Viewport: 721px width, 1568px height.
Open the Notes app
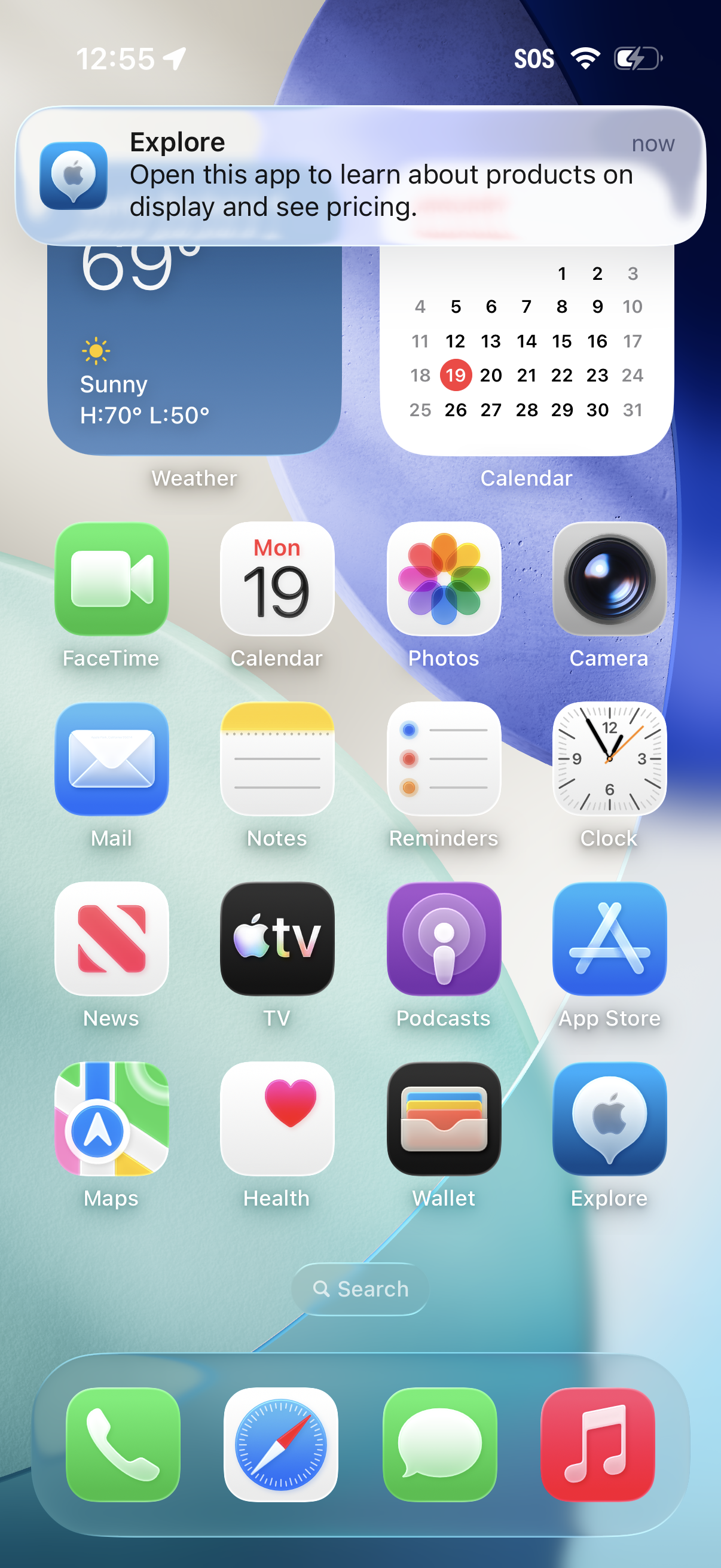[x=277, y=759]
